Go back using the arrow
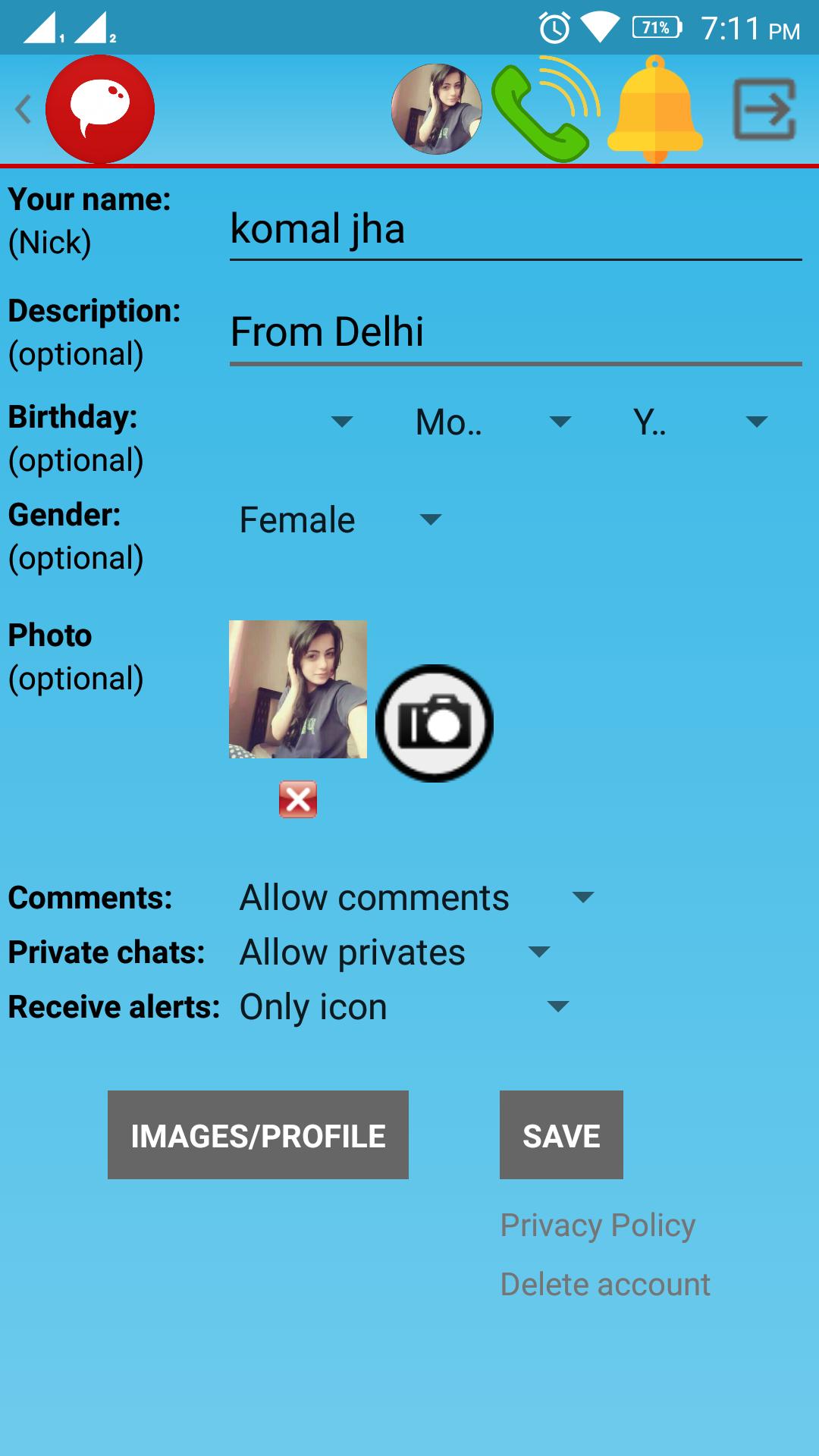The height and width of the screenshot is (1456, 819). 23,110
